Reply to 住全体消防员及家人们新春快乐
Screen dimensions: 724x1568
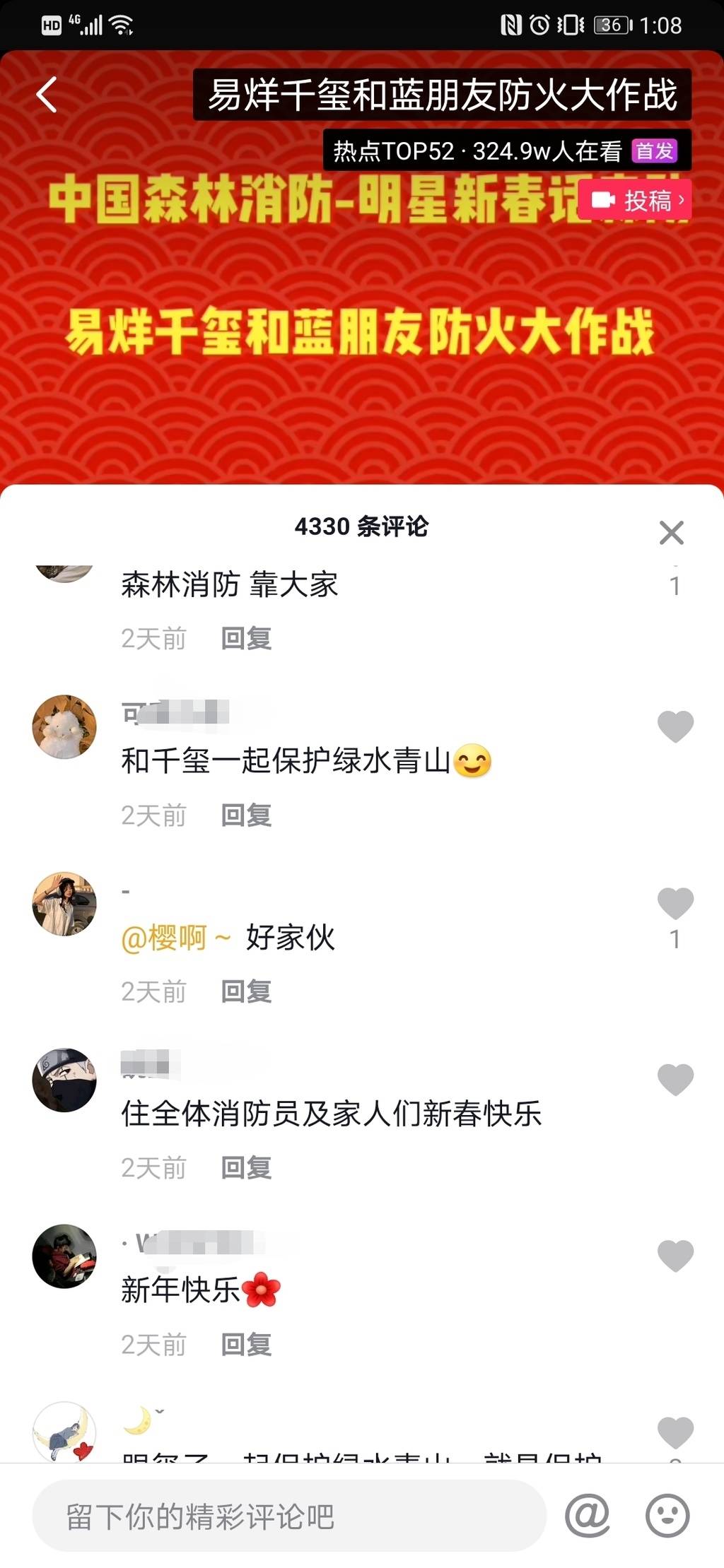246,1168
